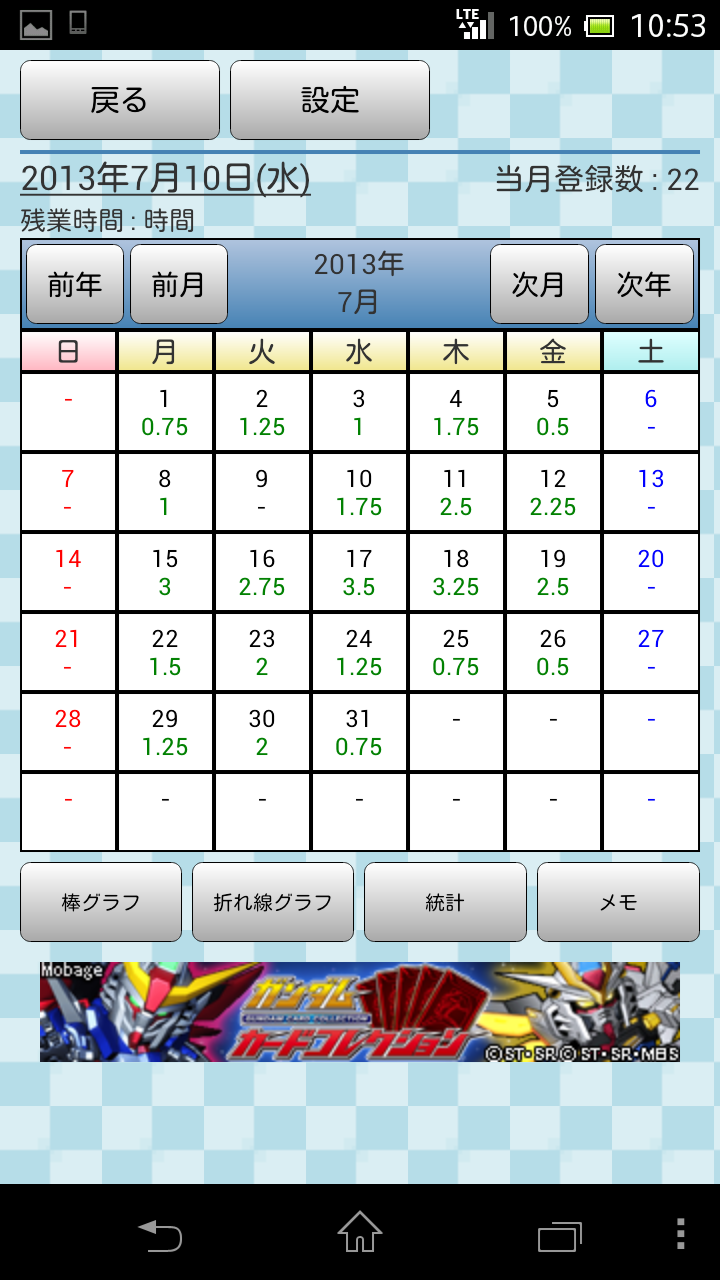Screen dimensions: 720x1280
Task: Select July 10 calendar cell
Action: [359, 492]
